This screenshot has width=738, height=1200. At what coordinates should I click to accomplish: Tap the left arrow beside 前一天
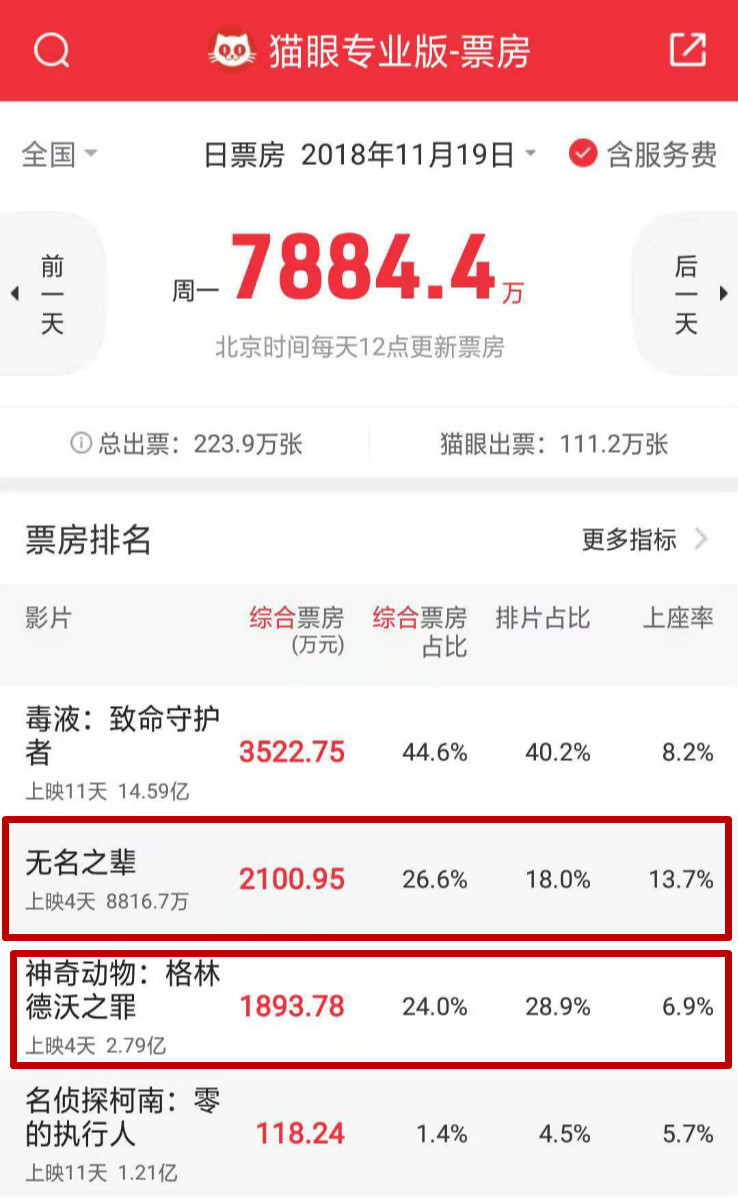coord(13,291)
